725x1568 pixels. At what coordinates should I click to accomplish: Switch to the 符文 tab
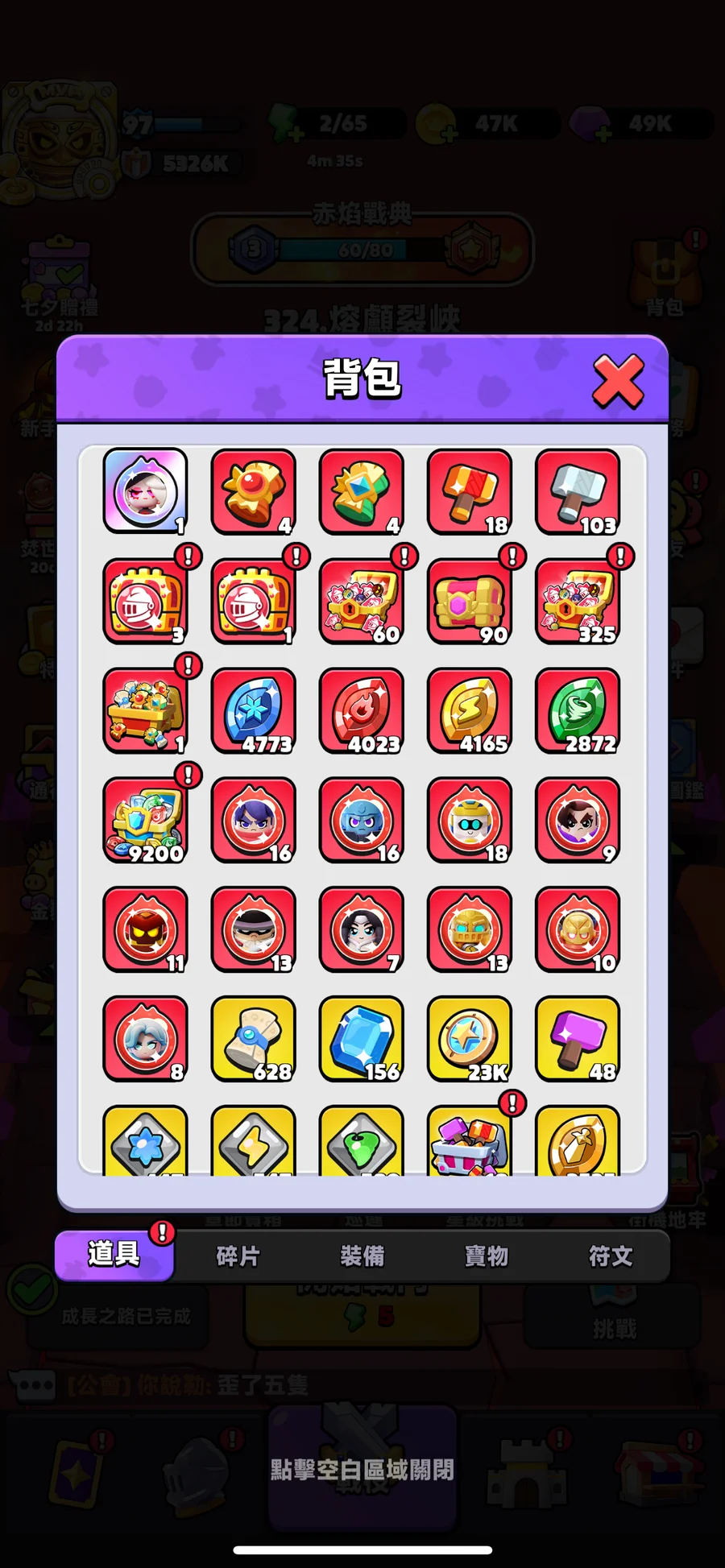click(x=611, y=1256)
